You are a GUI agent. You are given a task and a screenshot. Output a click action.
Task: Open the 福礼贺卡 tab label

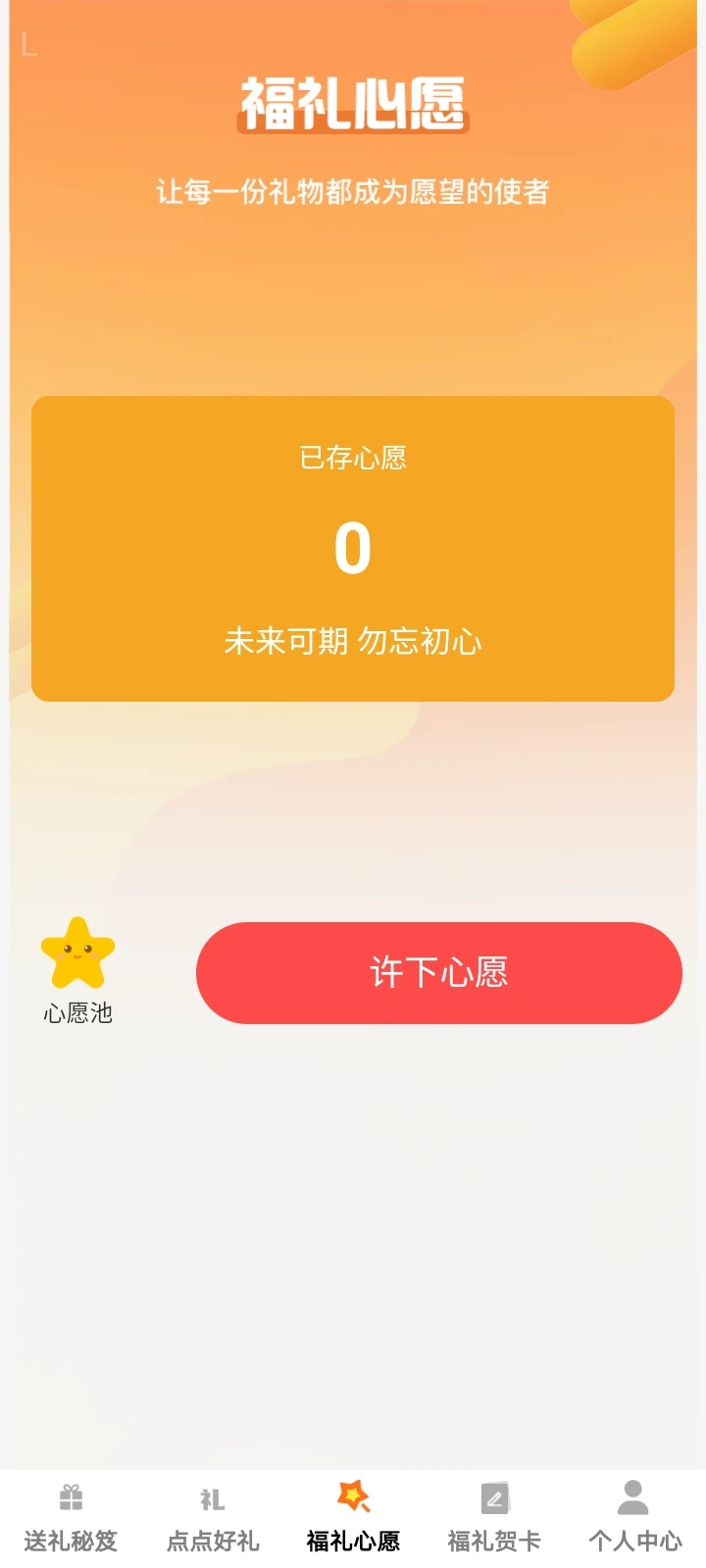click(493, 1542)
